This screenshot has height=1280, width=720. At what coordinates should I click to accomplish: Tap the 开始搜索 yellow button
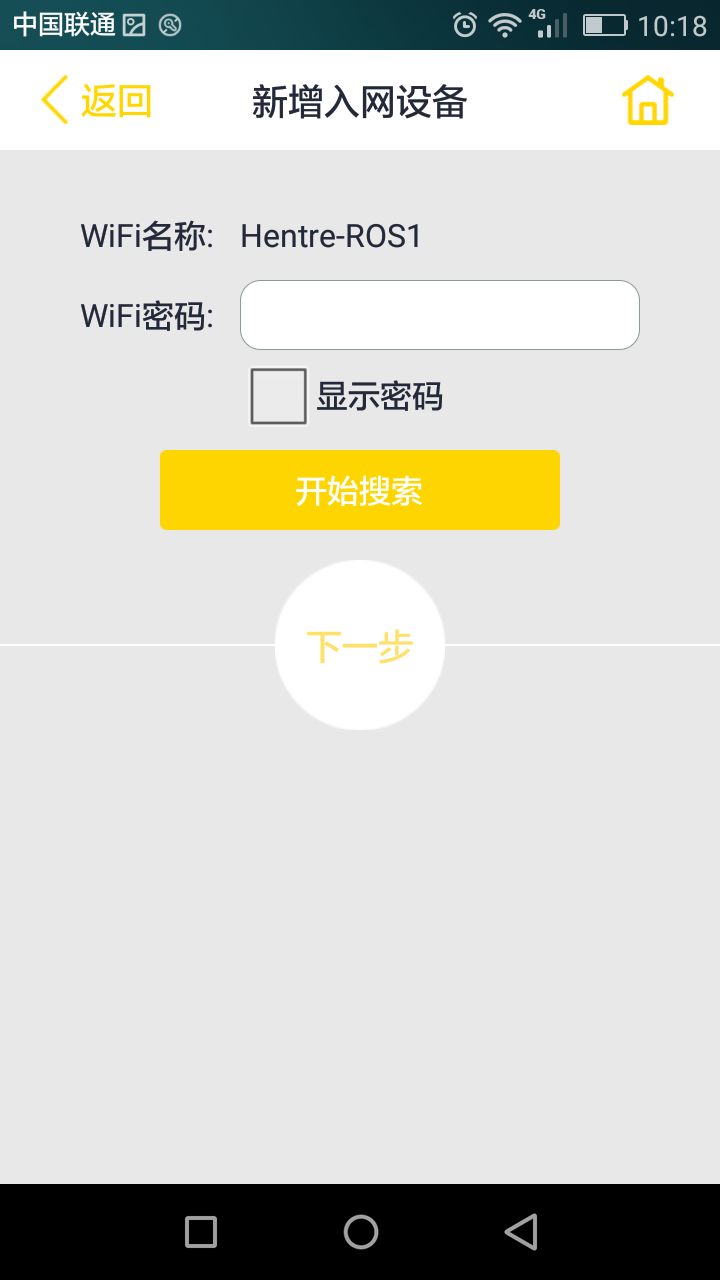point(360,490)
